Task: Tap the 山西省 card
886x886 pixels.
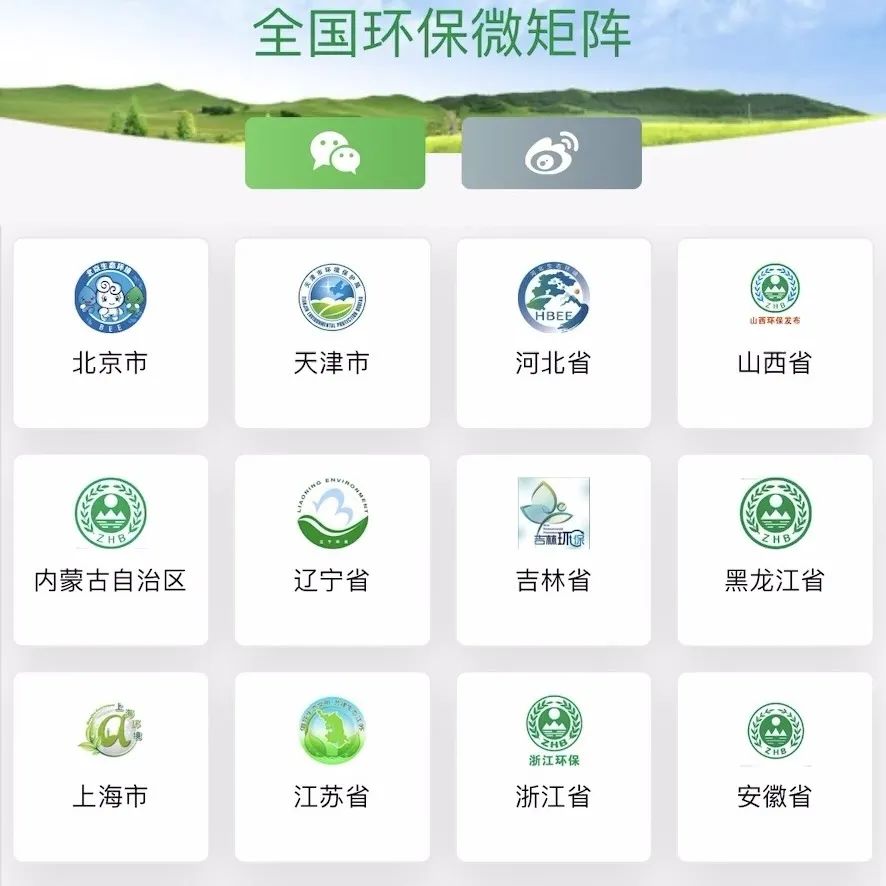Action: tap(775, 332)
